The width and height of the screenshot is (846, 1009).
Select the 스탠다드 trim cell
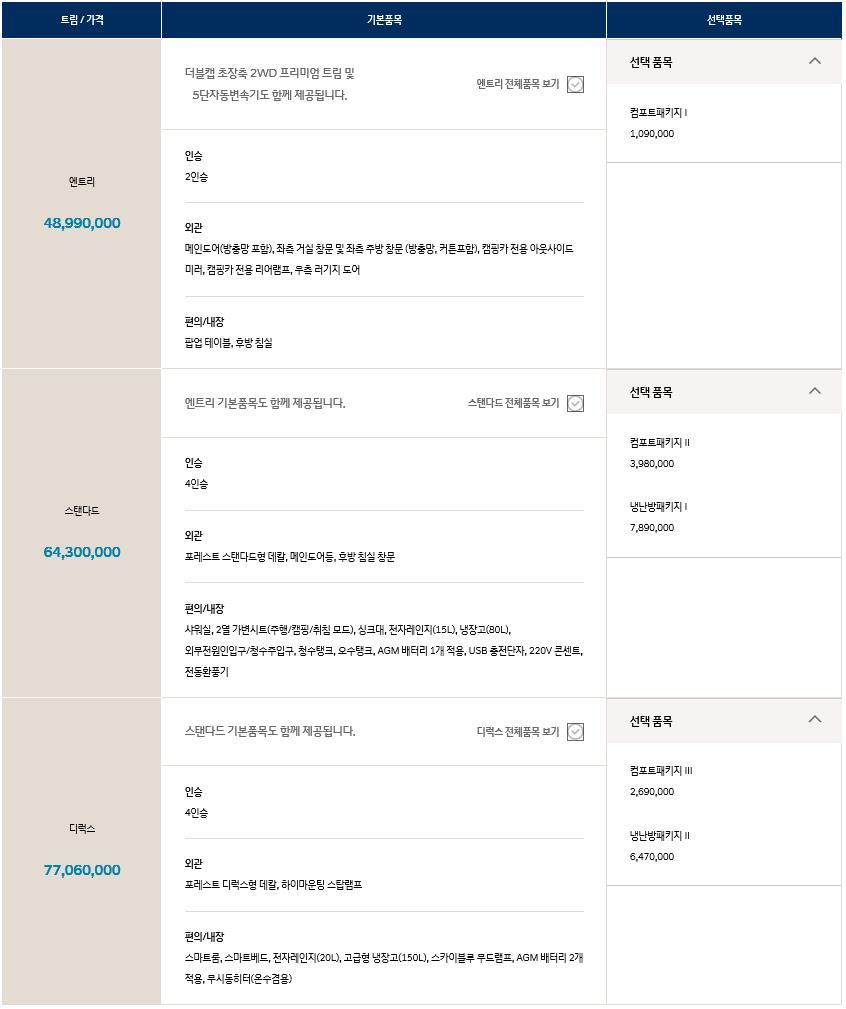(x=81, y=511)
